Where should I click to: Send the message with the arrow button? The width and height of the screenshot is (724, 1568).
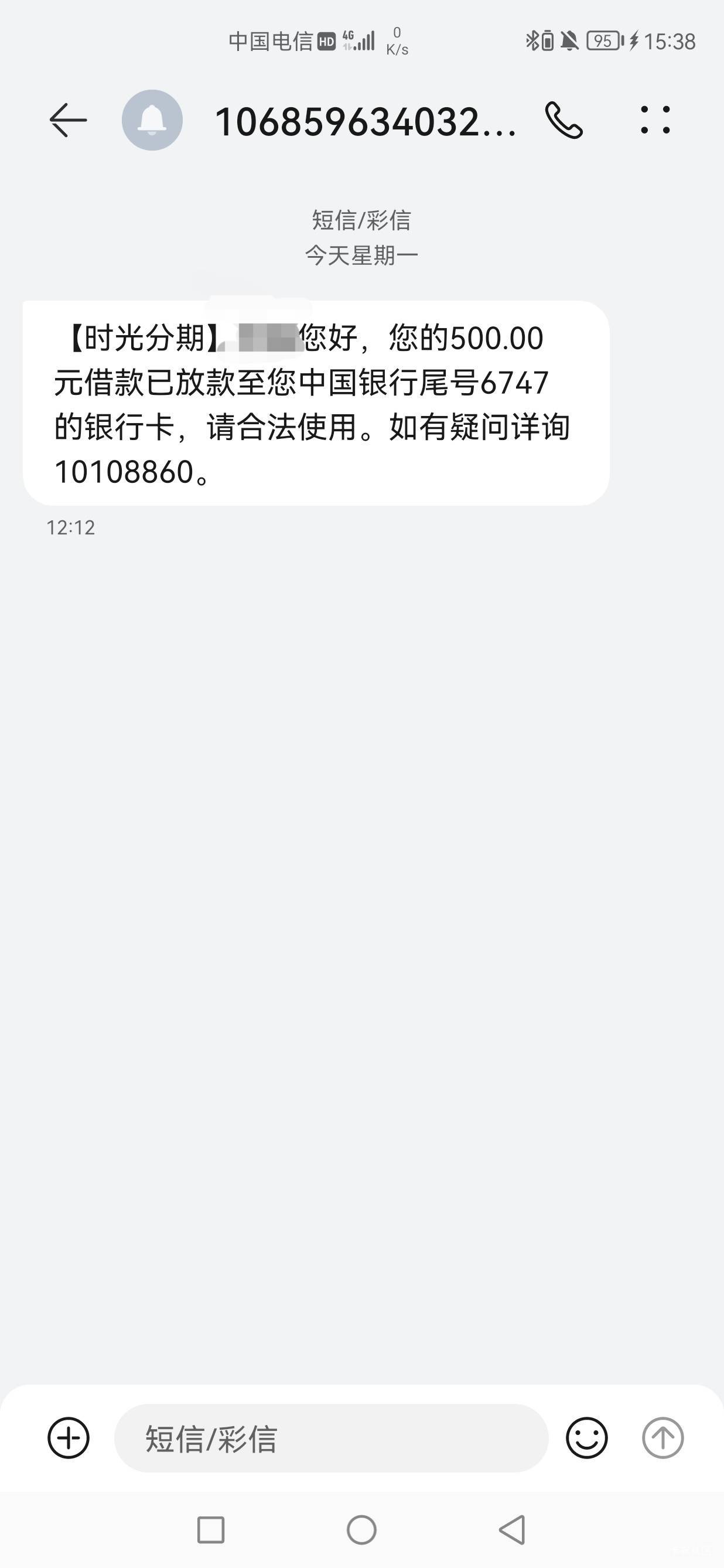pos(662,1438)
